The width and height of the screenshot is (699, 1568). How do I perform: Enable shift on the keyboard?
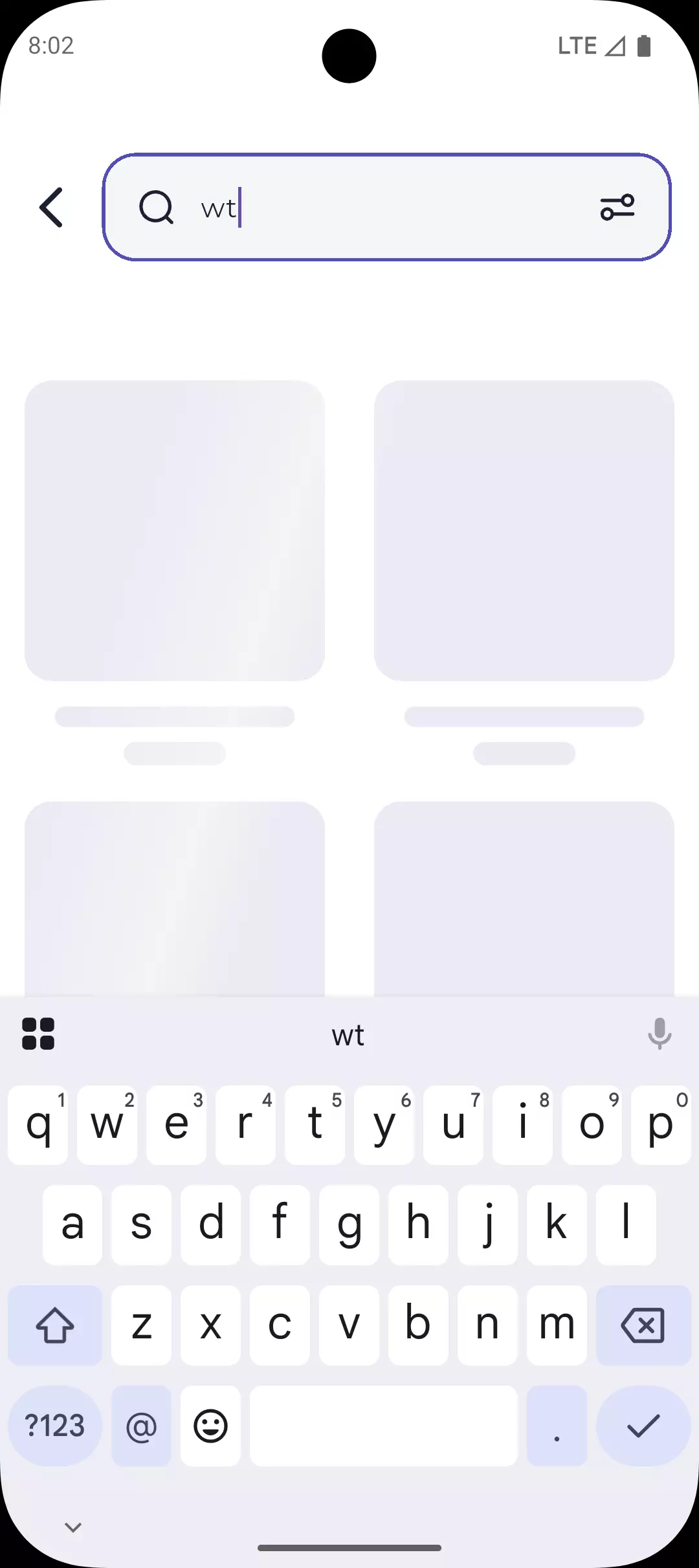coord(55,1325)
